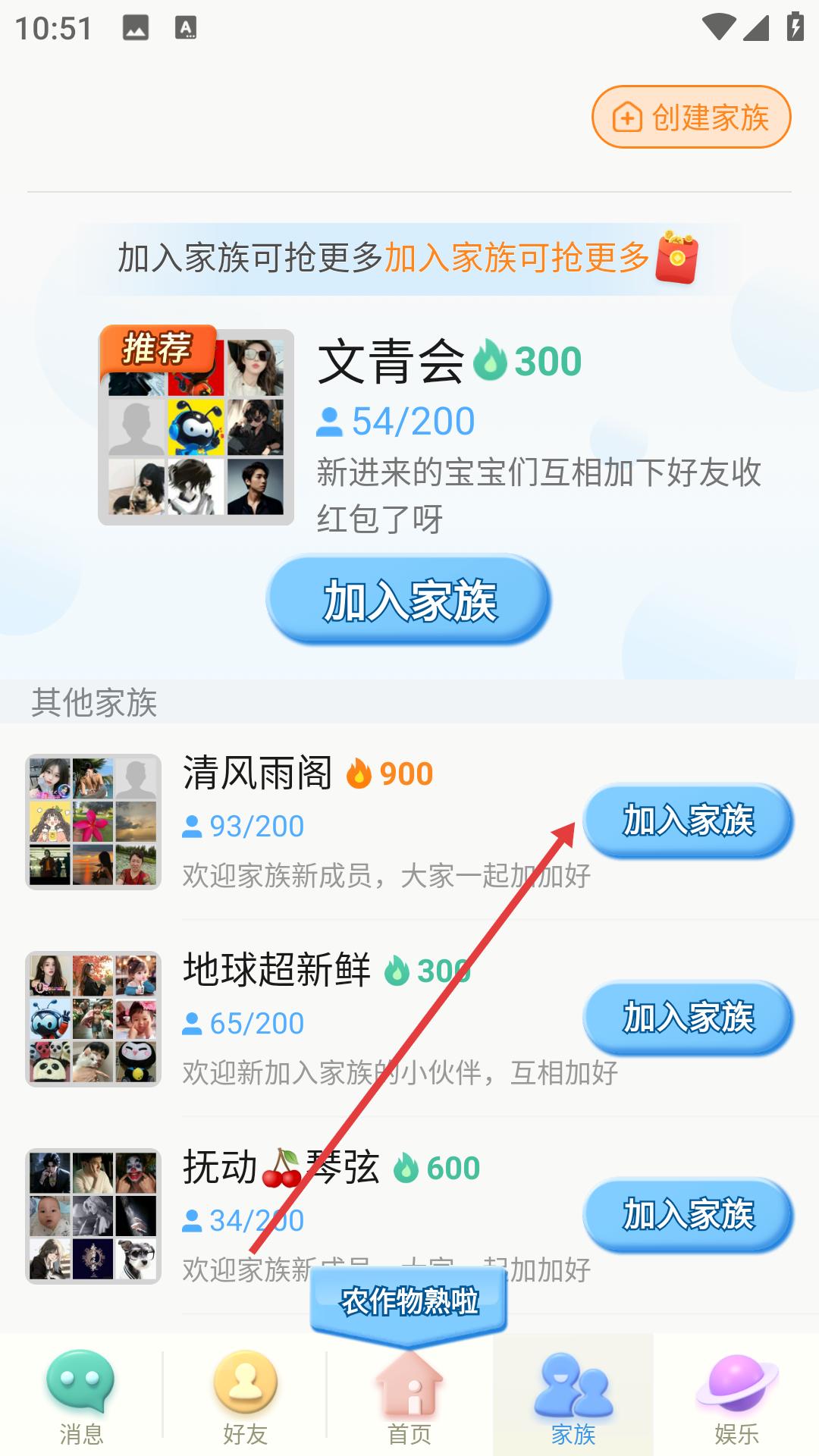
Task: Open the 娱乐 tab
Action: click(x=736, y=1397)
